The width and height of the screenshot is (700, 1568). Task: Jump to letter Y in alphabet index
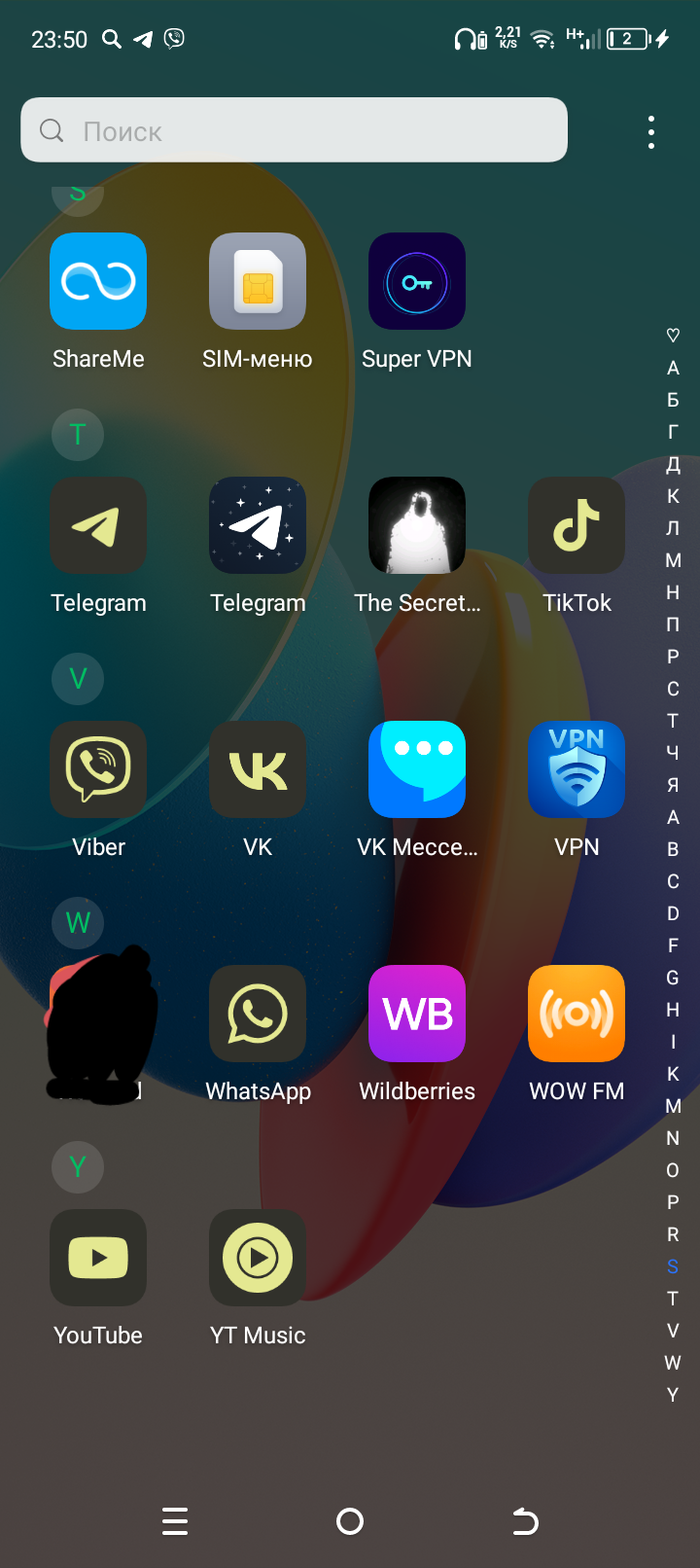point(672,1395)
